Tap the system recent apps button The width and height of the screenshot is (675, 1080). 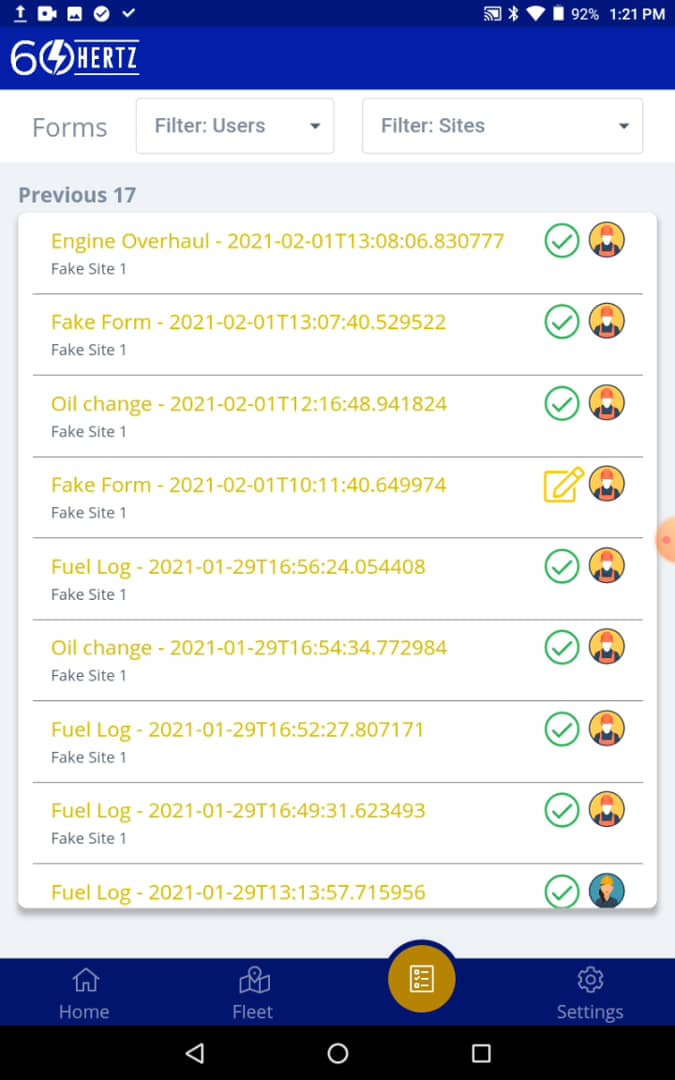[x=481, y=1052]
